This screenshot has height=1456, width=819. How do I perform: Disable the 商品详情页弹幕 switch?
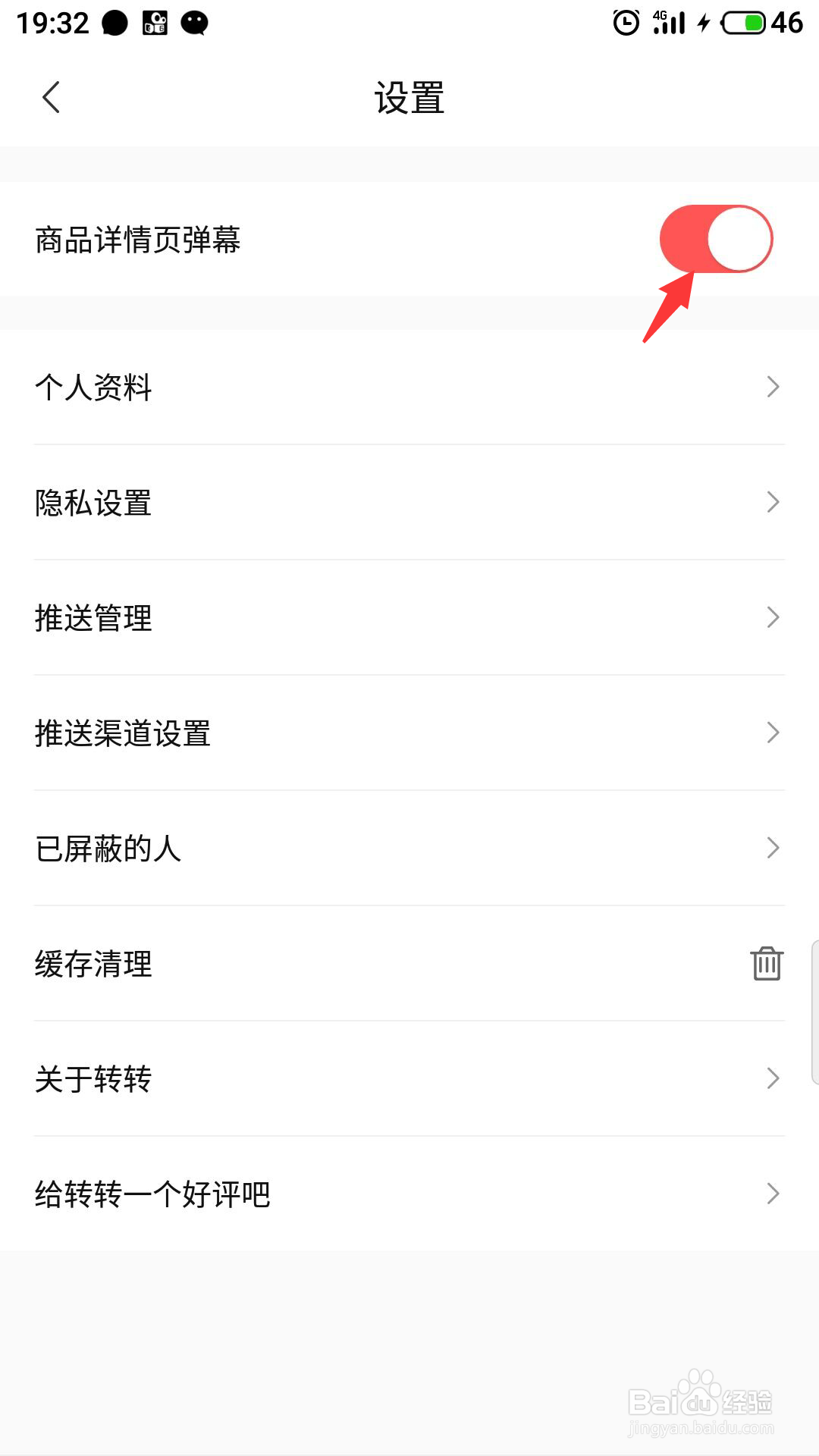coord(717,239)
